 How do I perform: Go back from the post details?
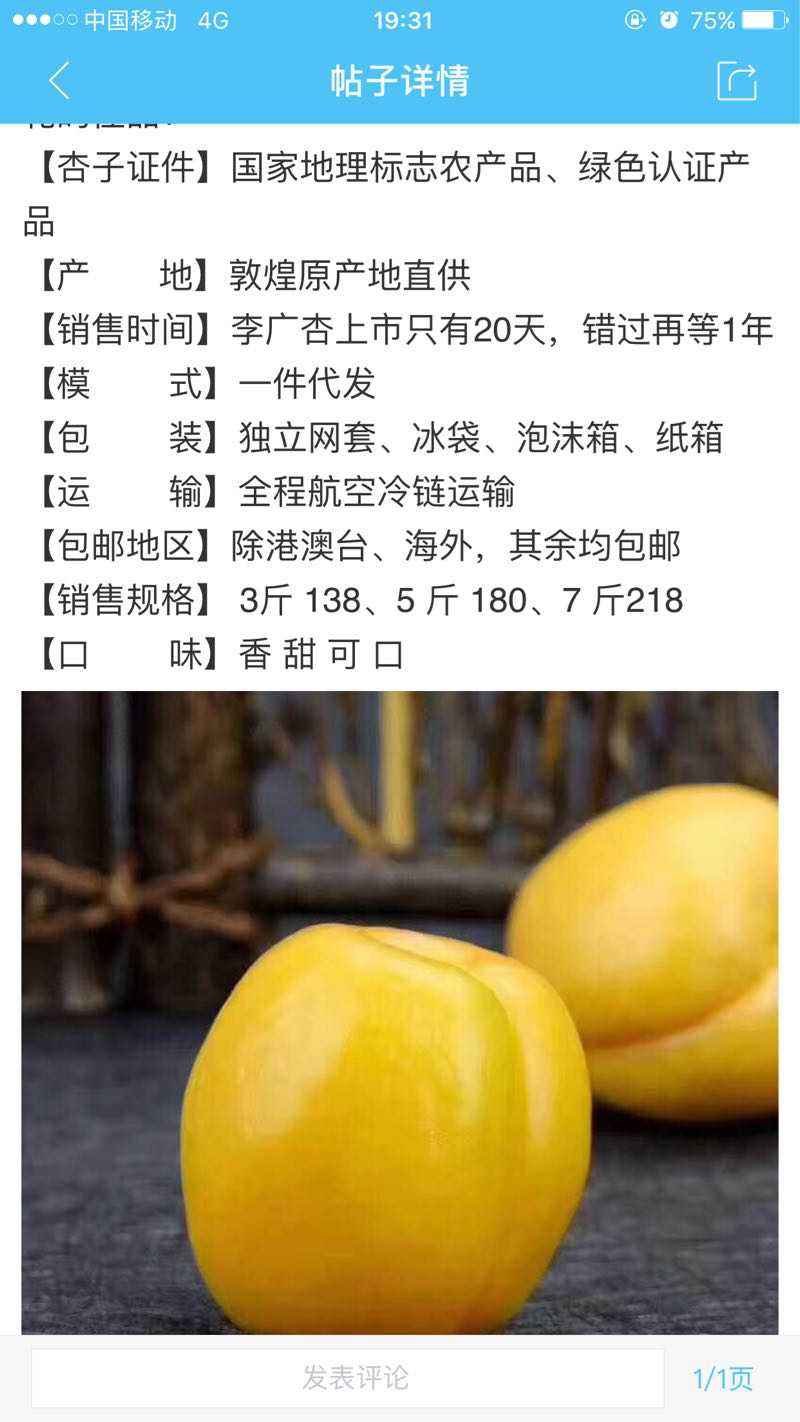(59, 81)
